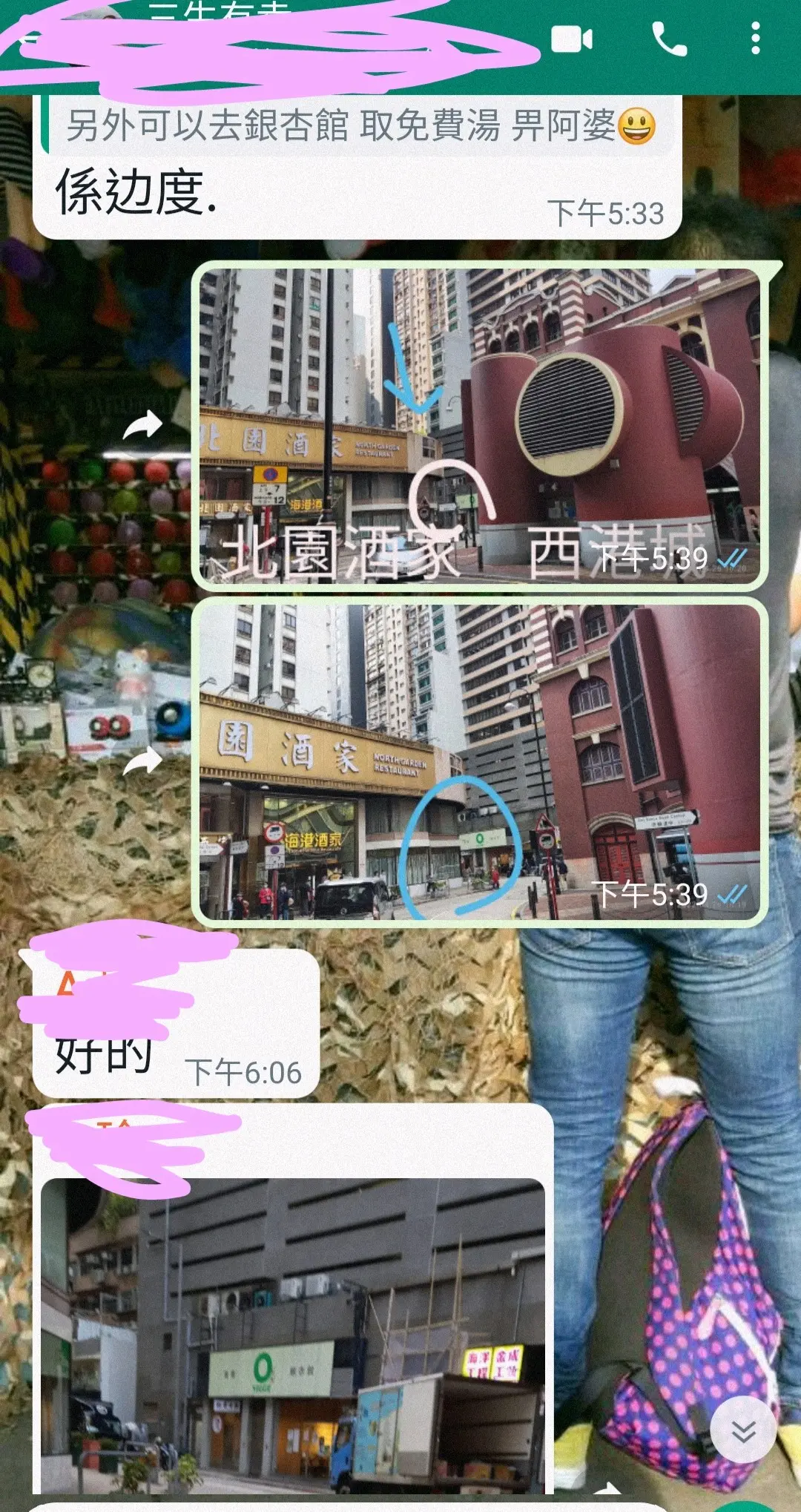
Task: Open the received photo of the delivery truck
Action: click(x=293, y=1334)
